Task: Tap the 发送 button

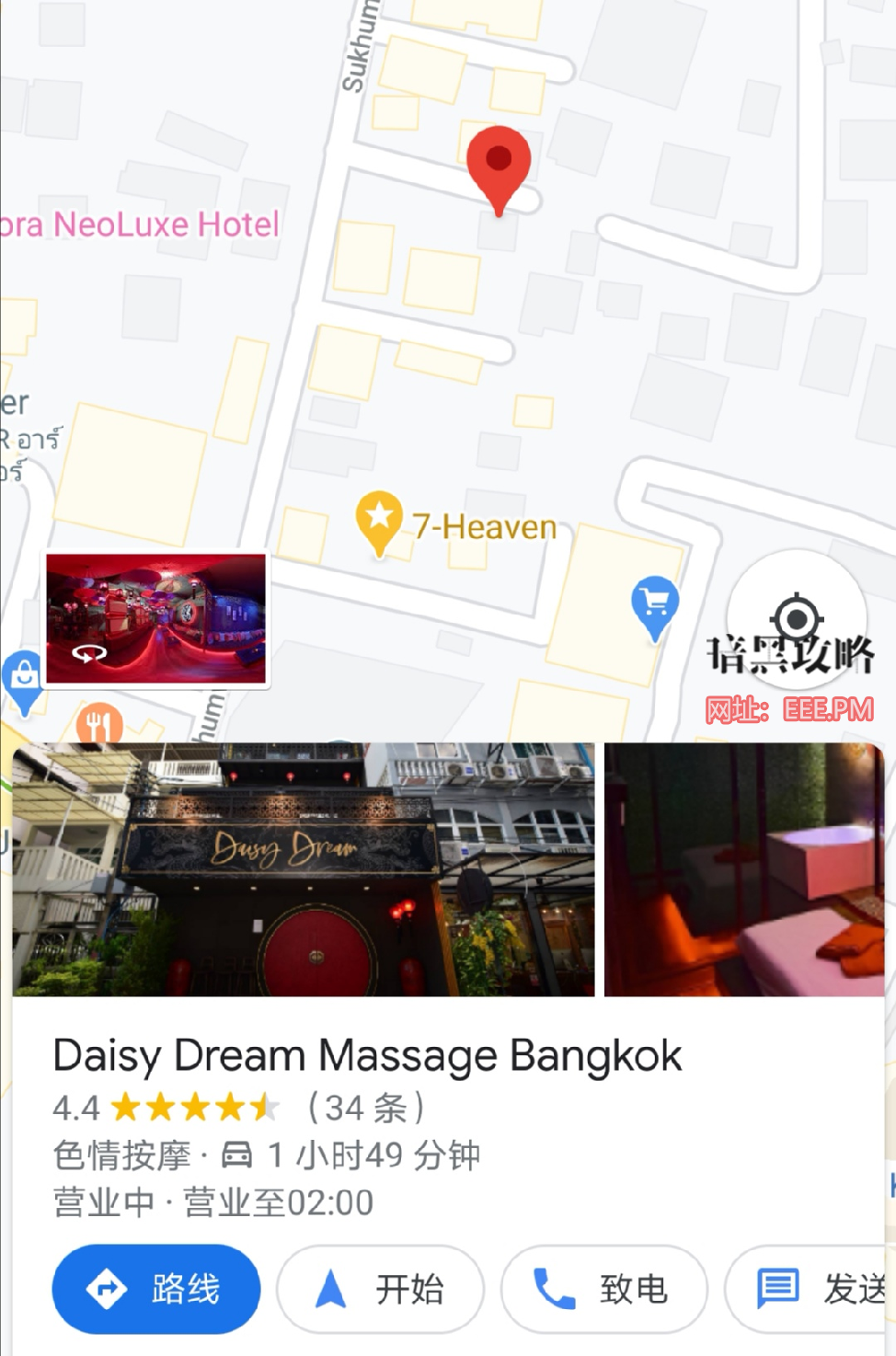Action: click(x=811, y=1289)
